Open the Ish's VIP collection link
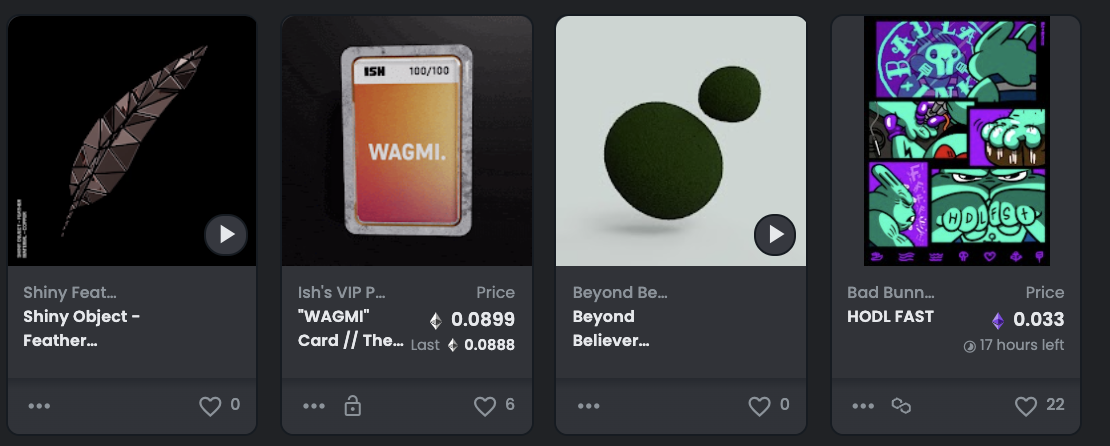The image size is (1110, 446). click(342, 293)
